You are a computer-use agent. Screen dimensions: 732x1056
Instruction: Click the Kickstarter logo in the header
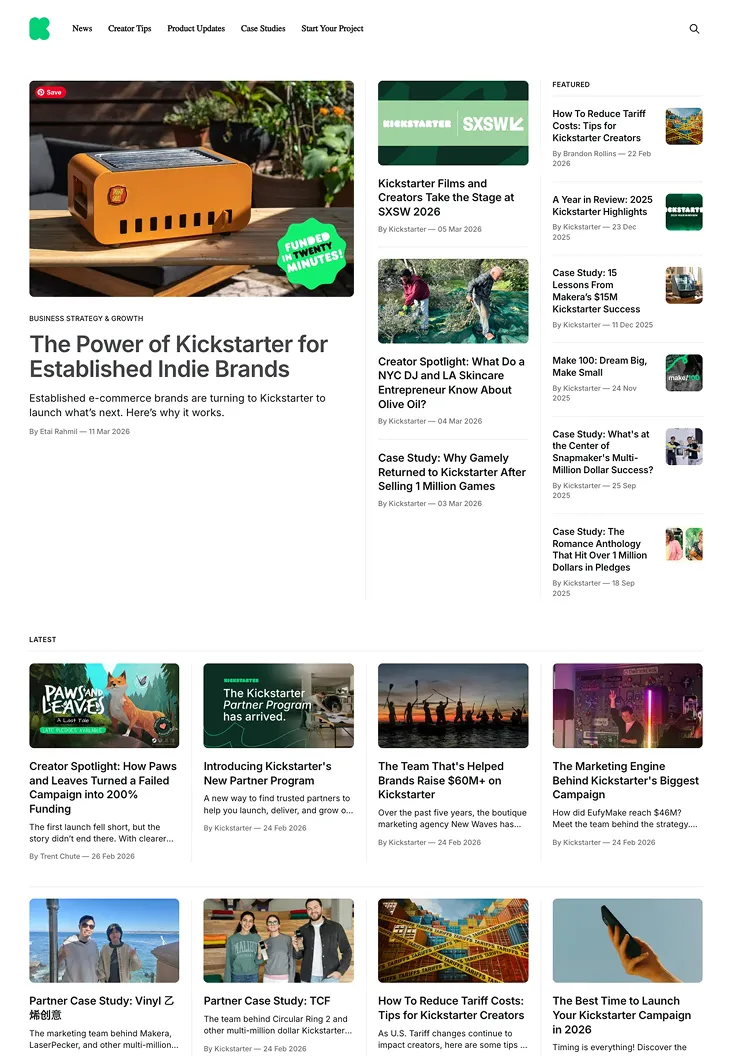[39, 28]
